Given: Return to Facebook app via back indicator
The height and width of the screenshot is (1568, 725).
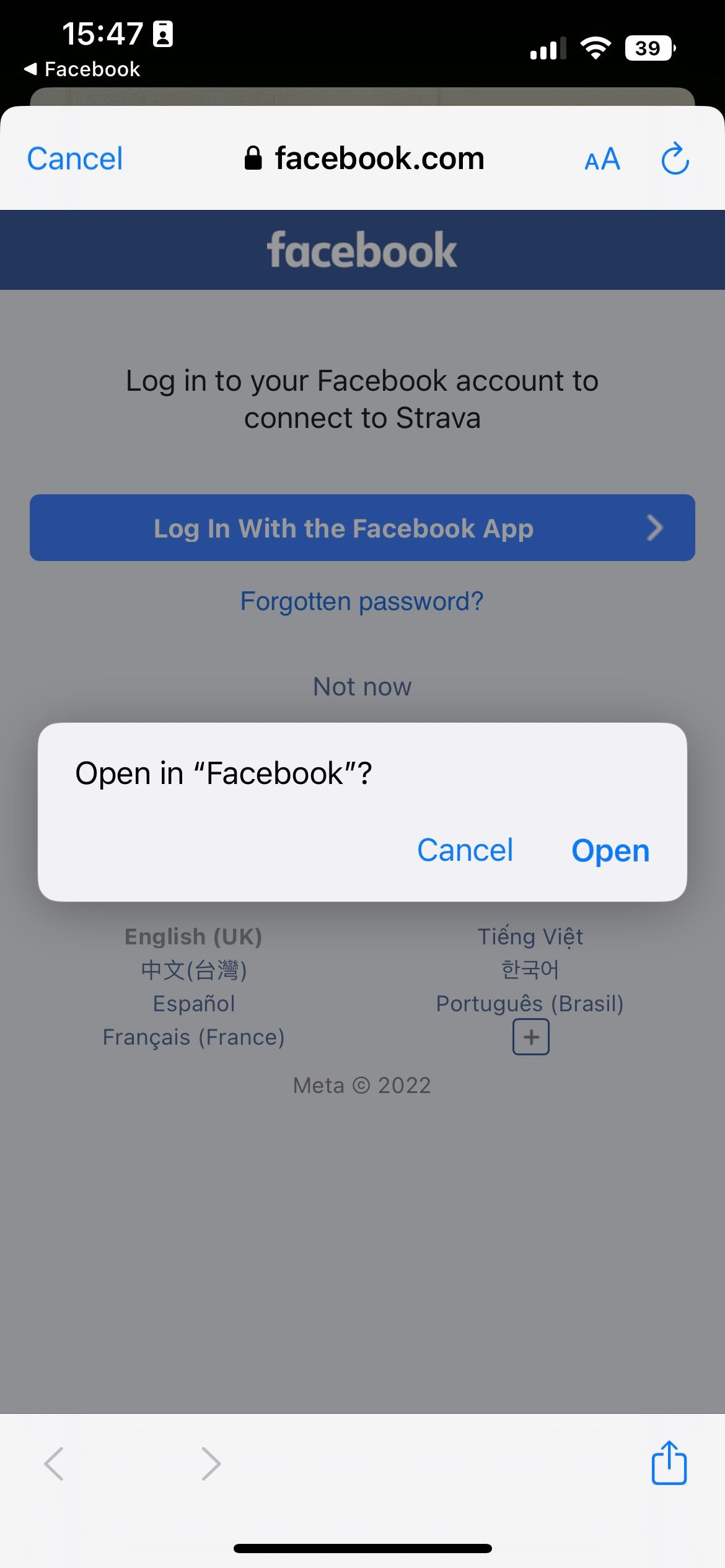Looking at the screenshot, I should pos(82,69).
